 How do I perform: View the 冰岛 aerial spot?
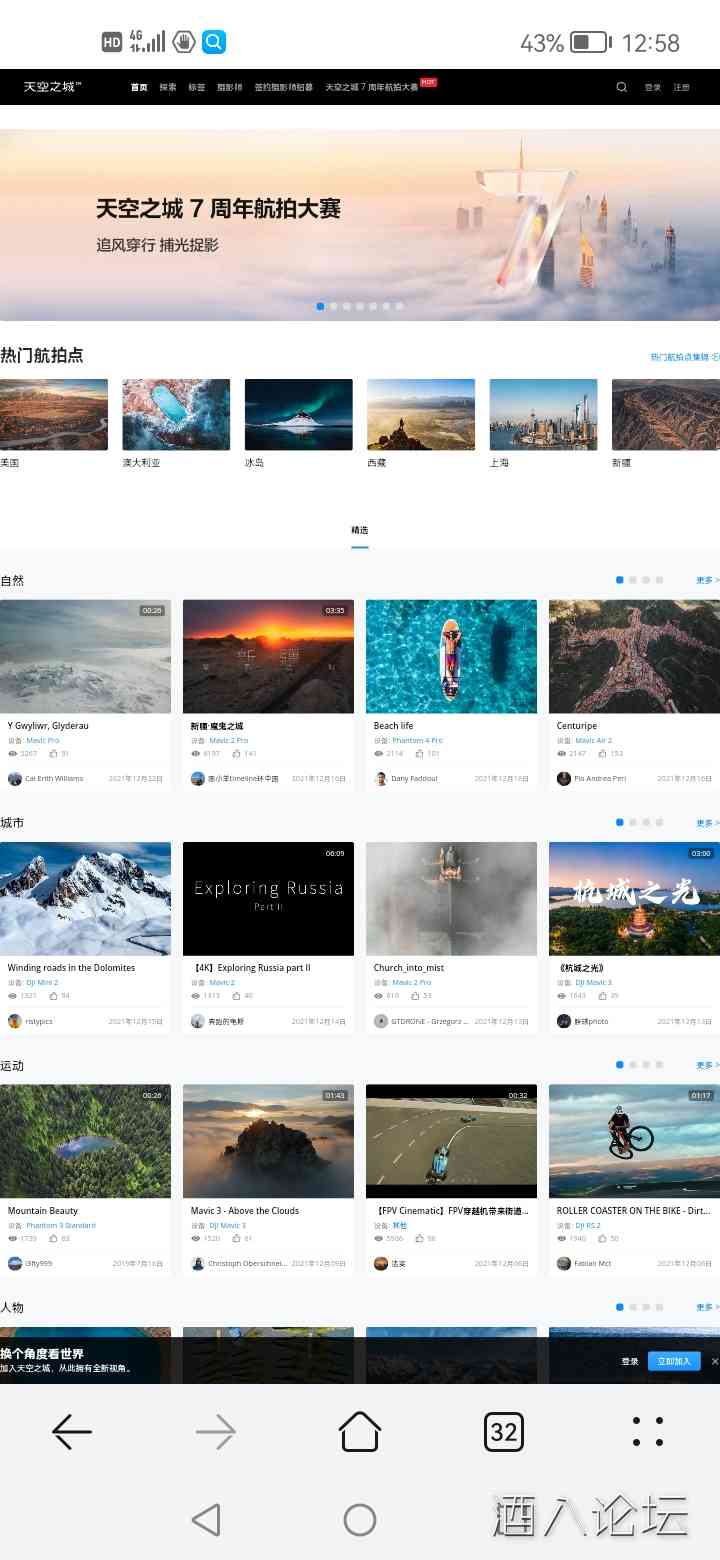pyautogui.click(x=298, y=414)
